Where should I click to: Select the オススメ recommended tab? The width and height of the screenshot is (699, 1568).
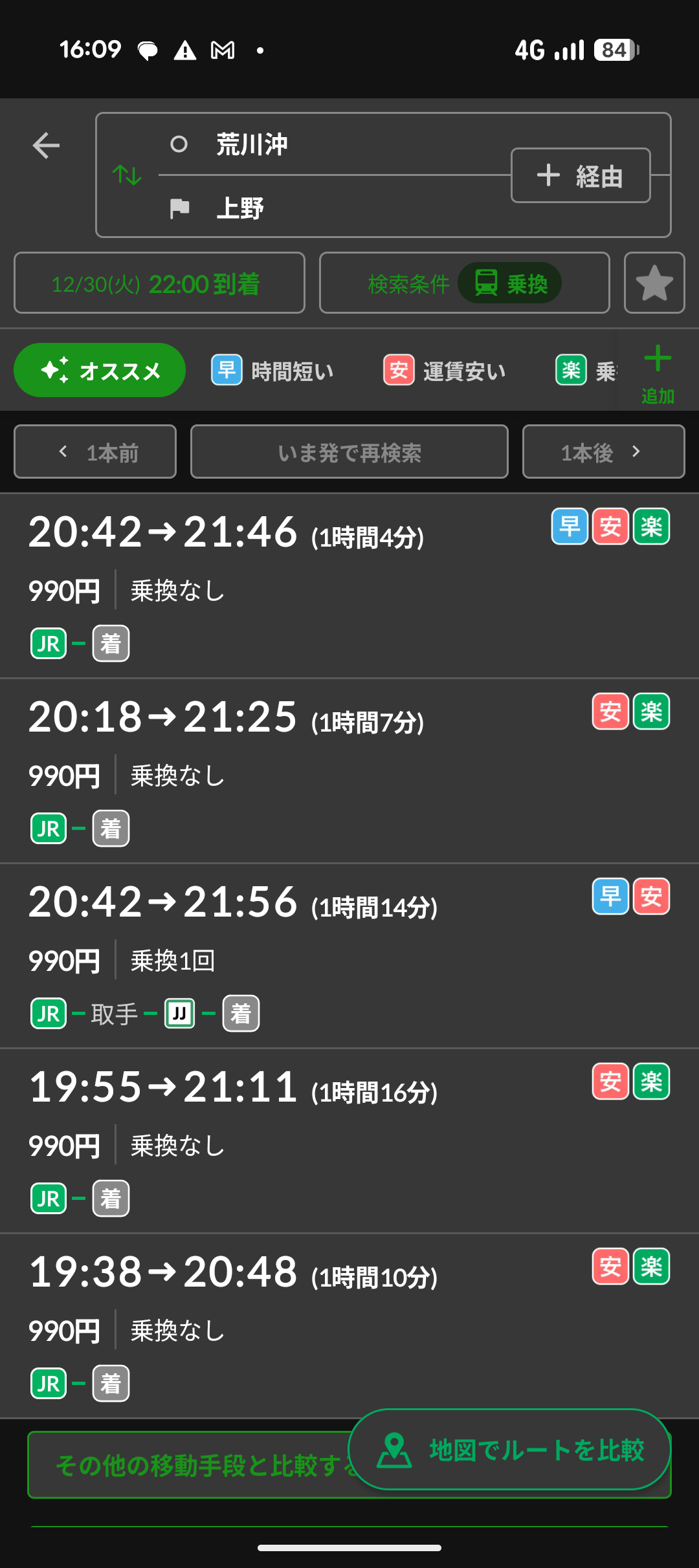point(100,371)
